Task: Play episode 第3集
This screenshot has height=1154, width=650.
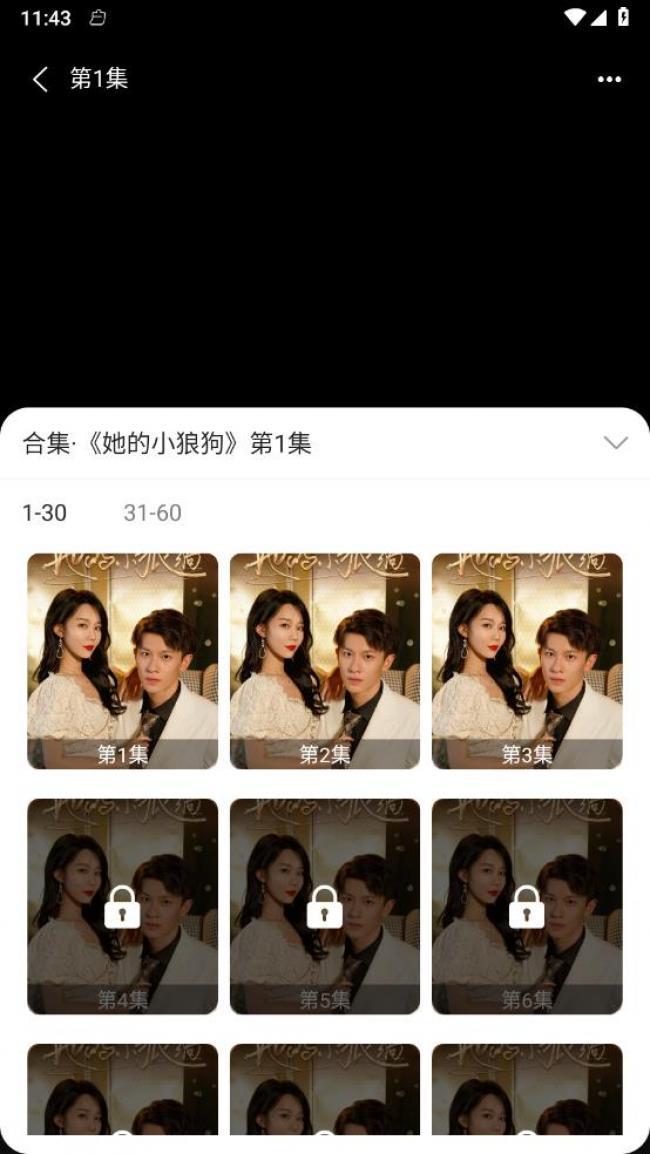Action: pyautogui.click(x=527, y=661)
